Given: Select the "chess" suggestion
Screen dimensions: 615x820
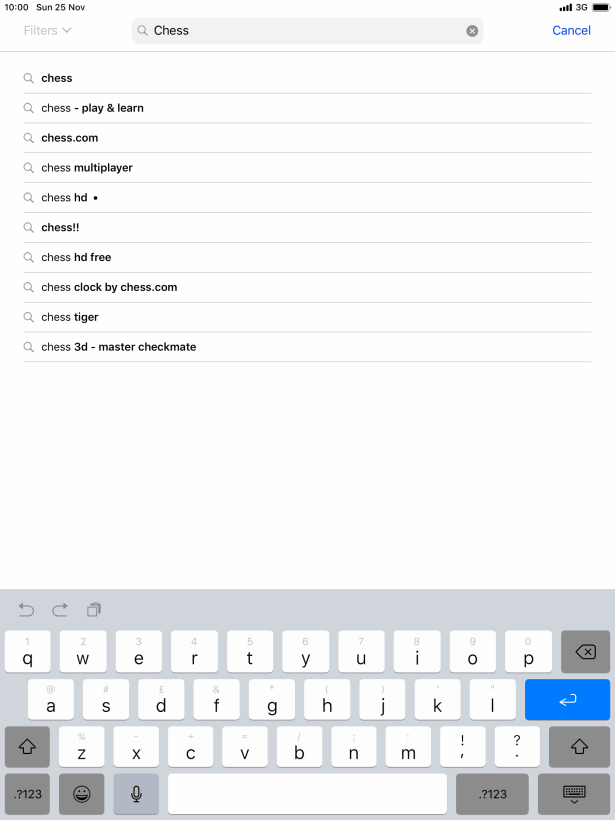Looking at the screenshot, I should point(57,78).
